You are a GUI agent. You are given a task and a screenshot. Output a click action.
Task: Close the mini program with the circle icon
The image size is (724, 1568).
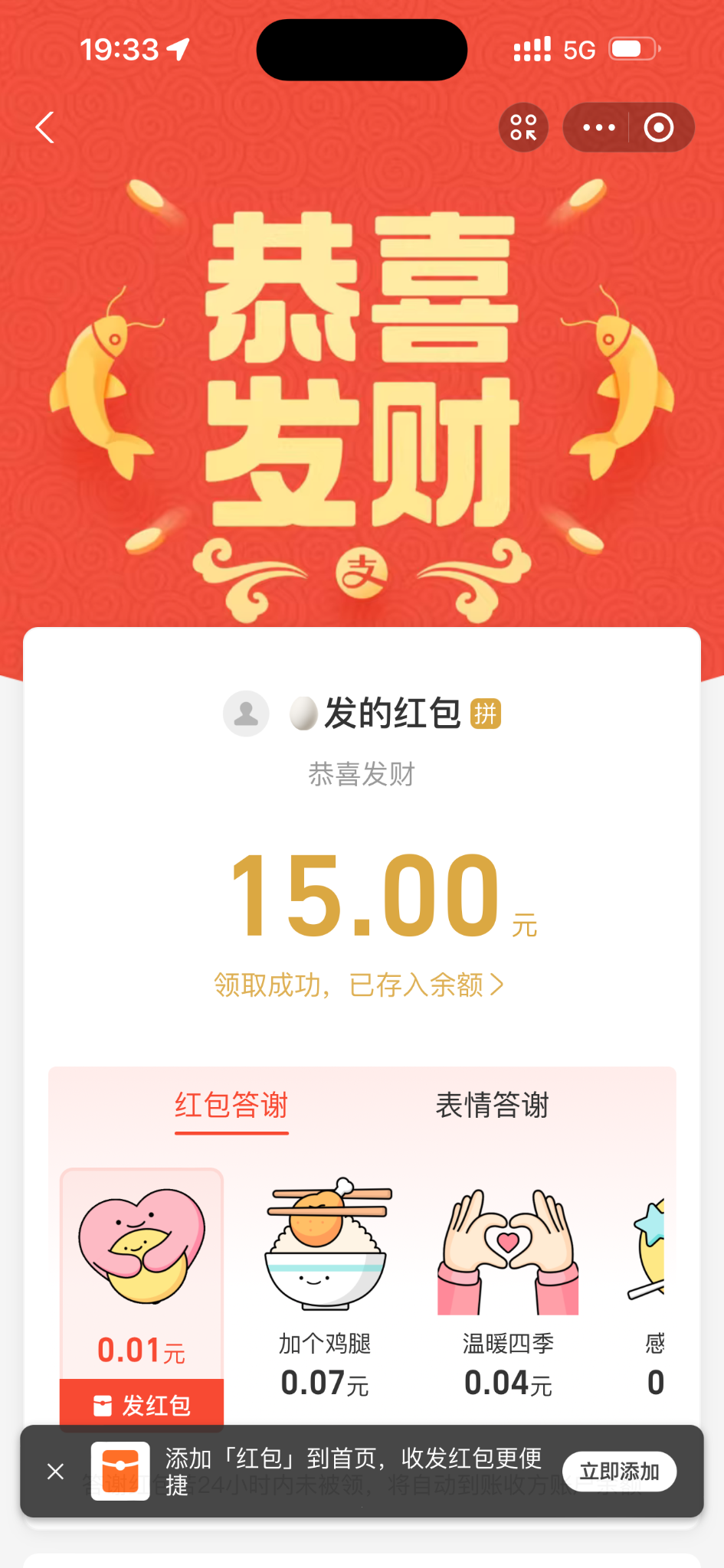(658, 127)
